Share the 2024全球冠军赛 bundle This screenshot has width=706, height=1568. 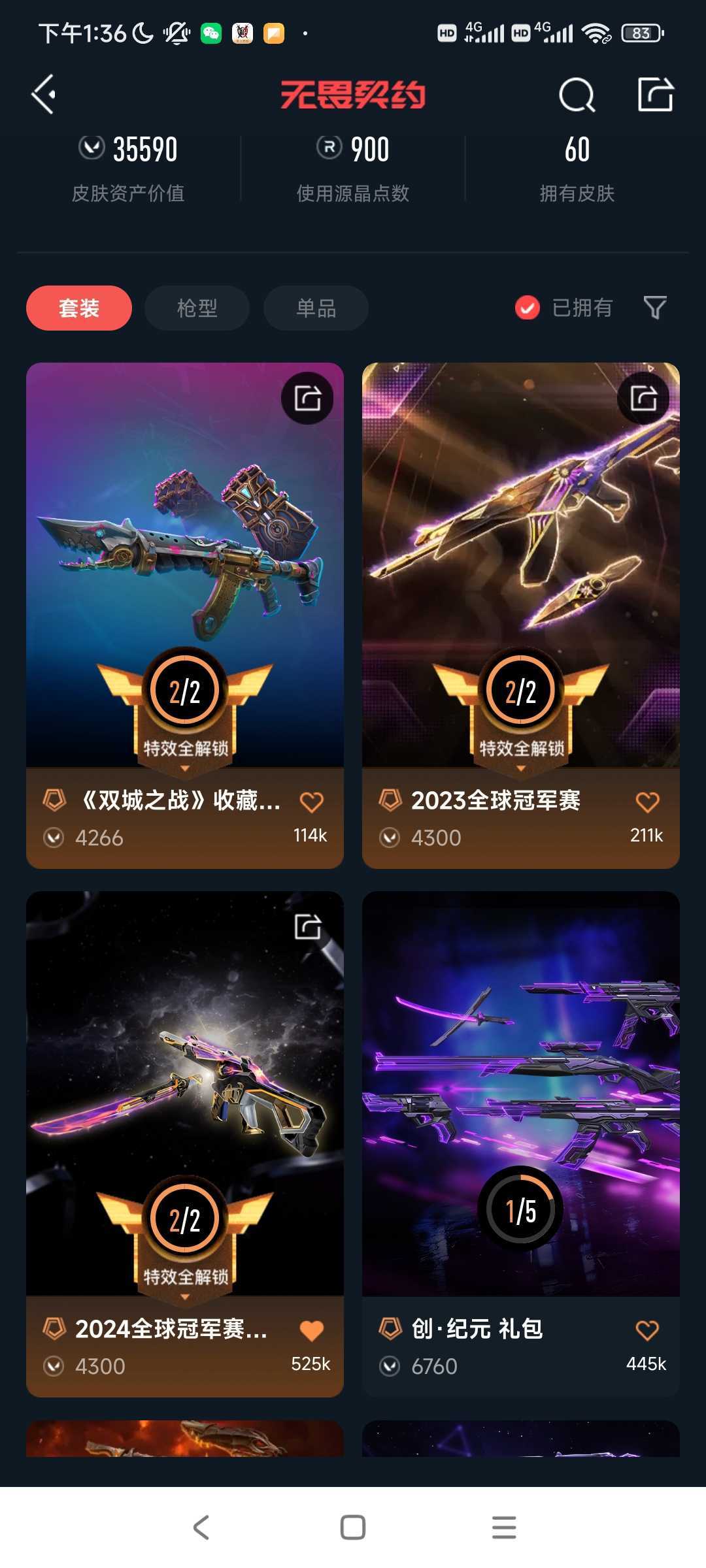coord(307,926)
